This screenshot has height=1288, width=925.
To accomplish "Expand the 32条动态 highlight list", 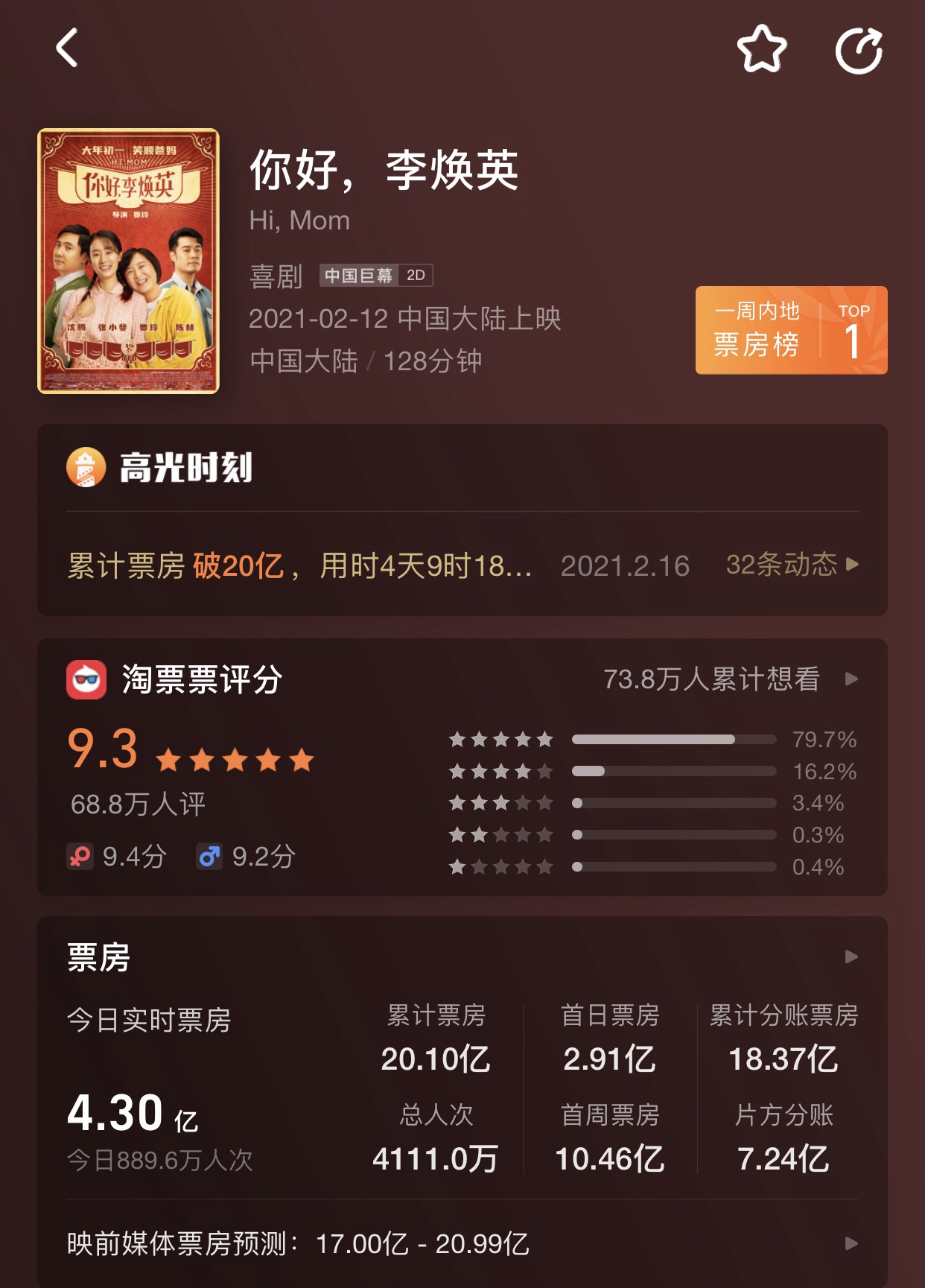I will point(783,567).
